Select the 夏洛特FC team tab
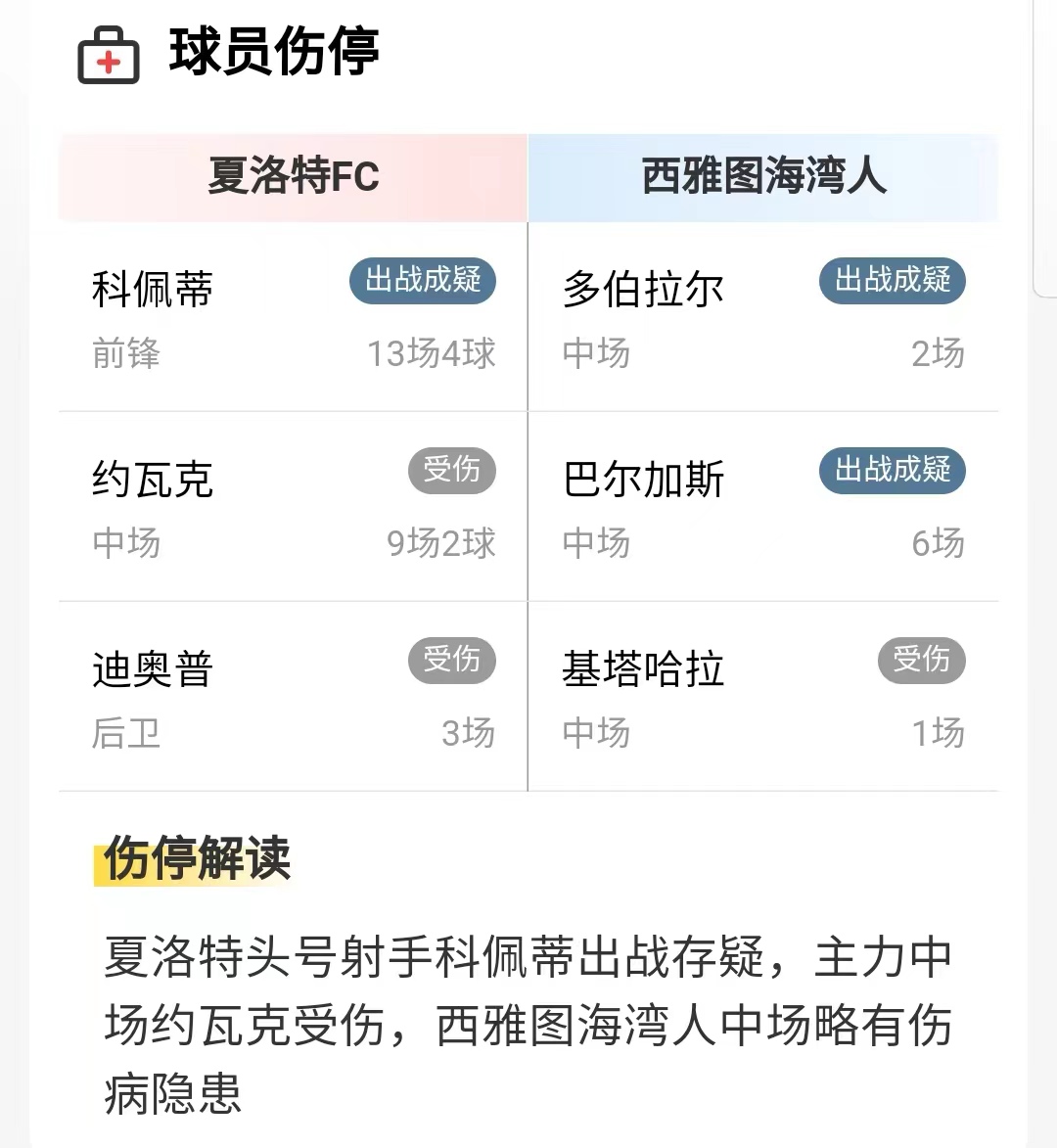This screenshot has width=1057, height=1148. 292,178
